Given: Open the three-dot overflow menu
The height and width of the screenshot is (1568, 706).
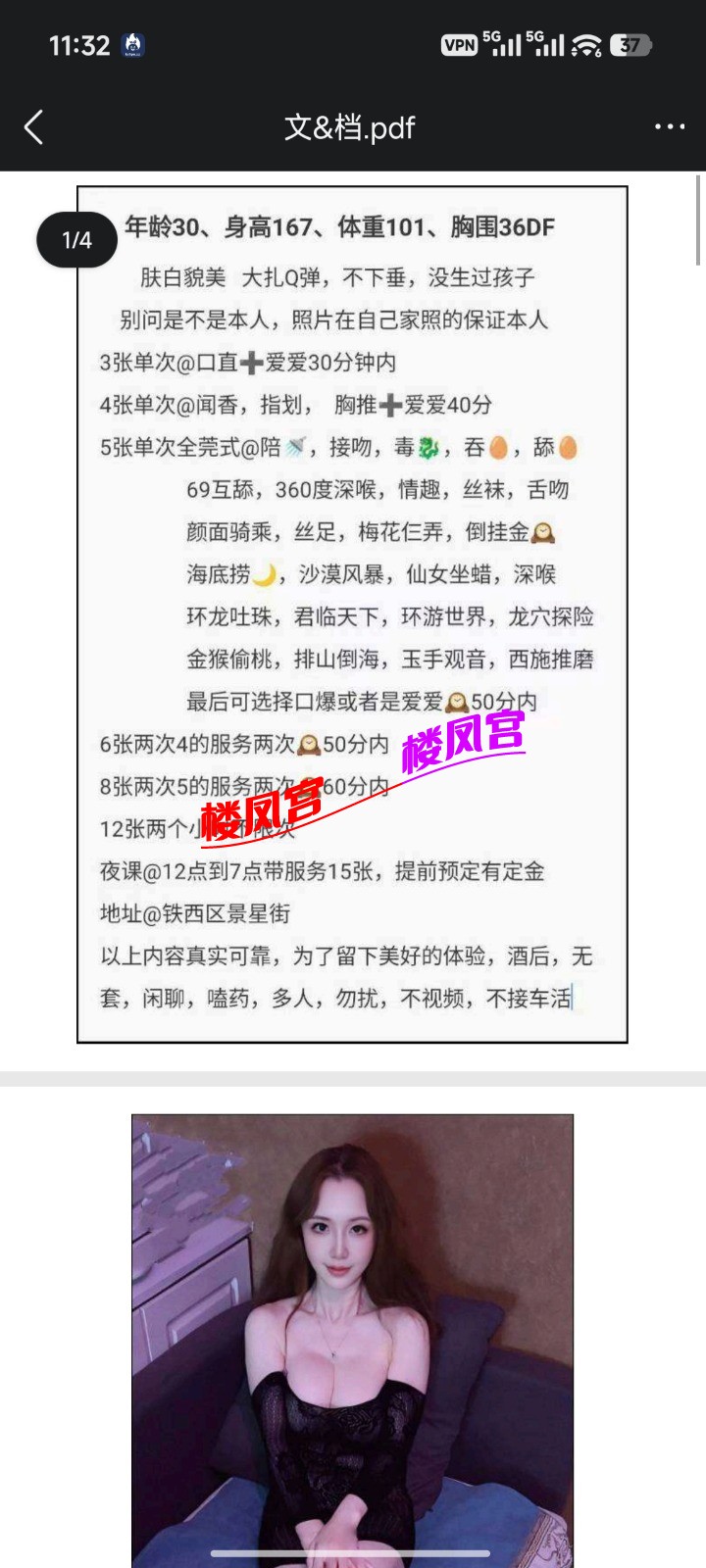Looking at the screenshot, I should coord(670,126).
